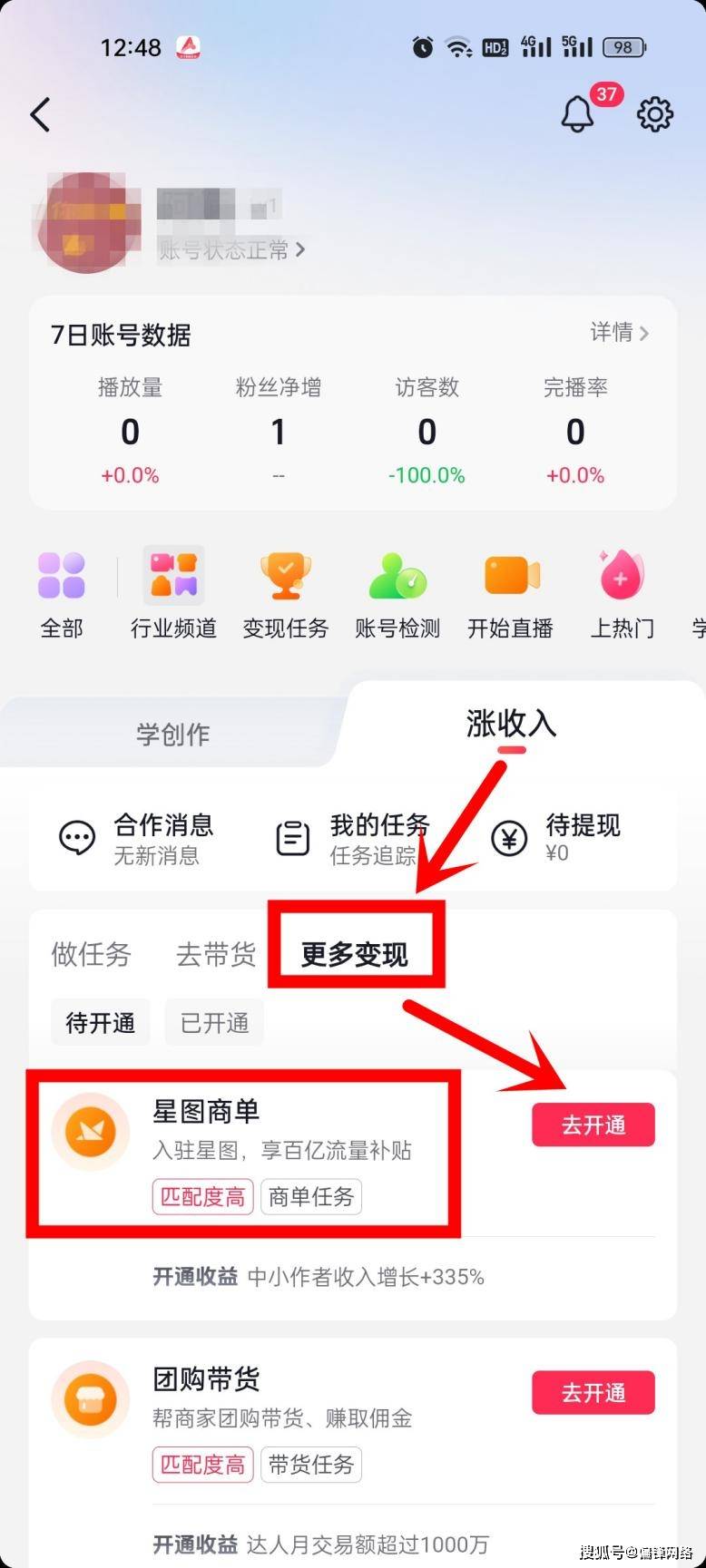Switch to the 学创作 tab
This screenshot has width=706, height=1568.
[x=172, y=734]
